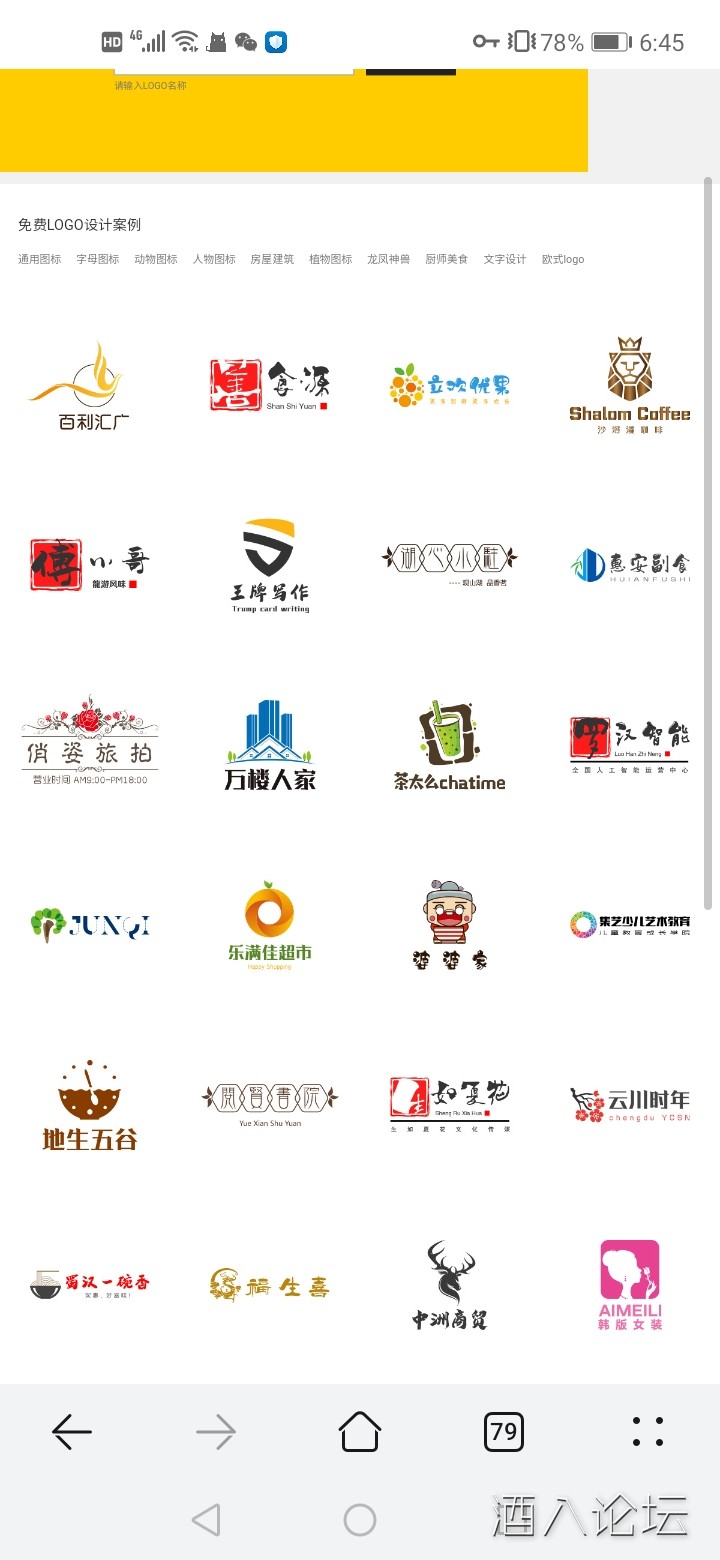Select the 植物图标 category

coord(330,259)
